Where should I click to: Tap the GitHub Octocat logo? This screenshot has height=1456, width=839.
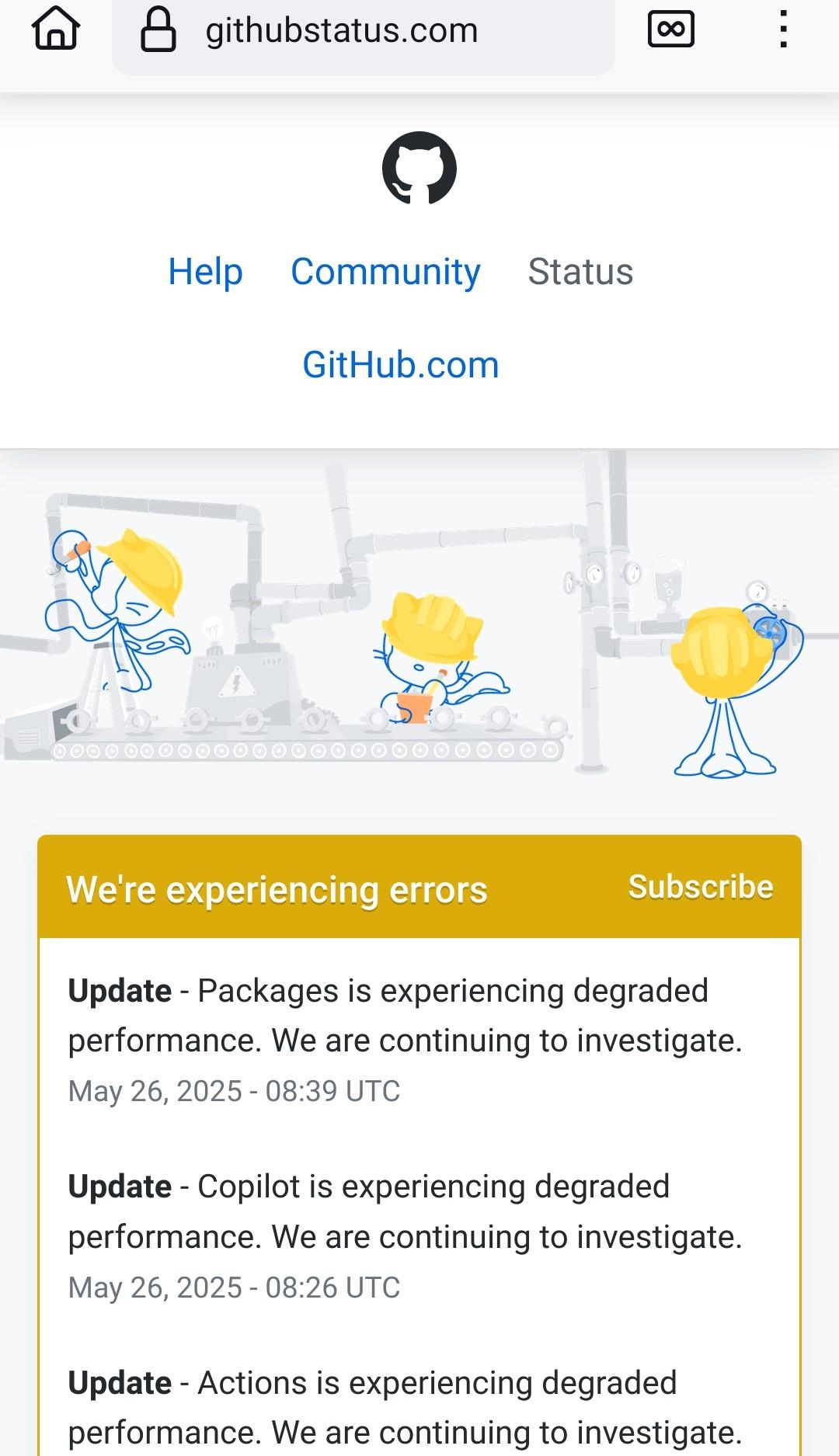(x=419, y=168)
